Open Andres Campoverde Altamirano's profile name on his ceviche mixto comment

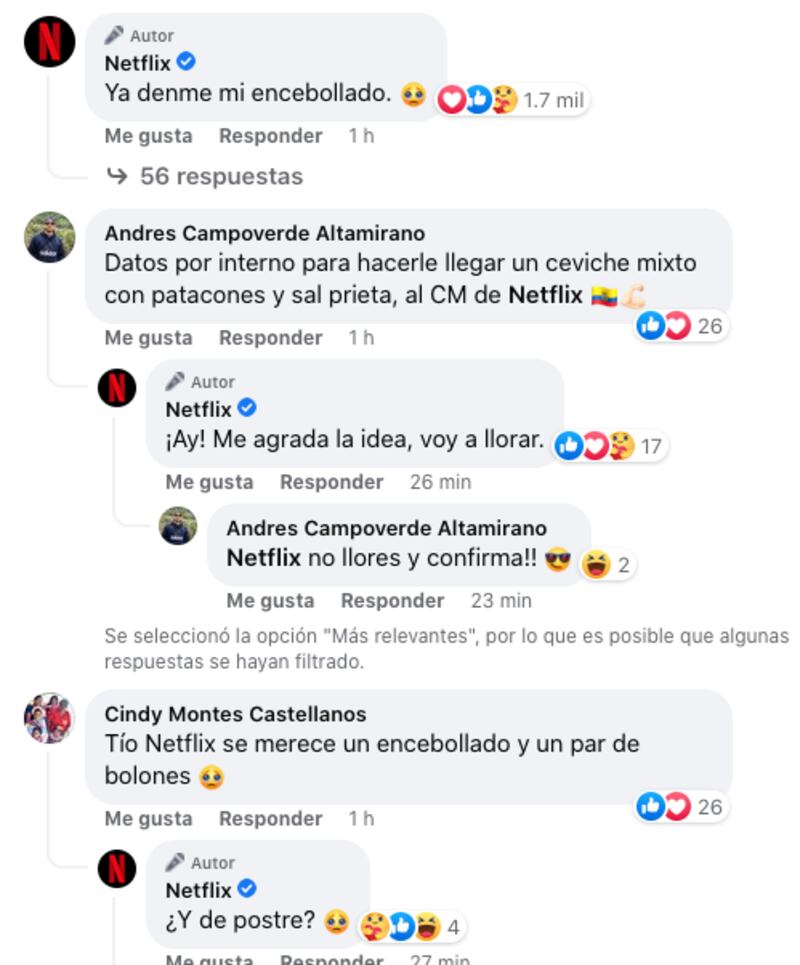click(264, 233)
